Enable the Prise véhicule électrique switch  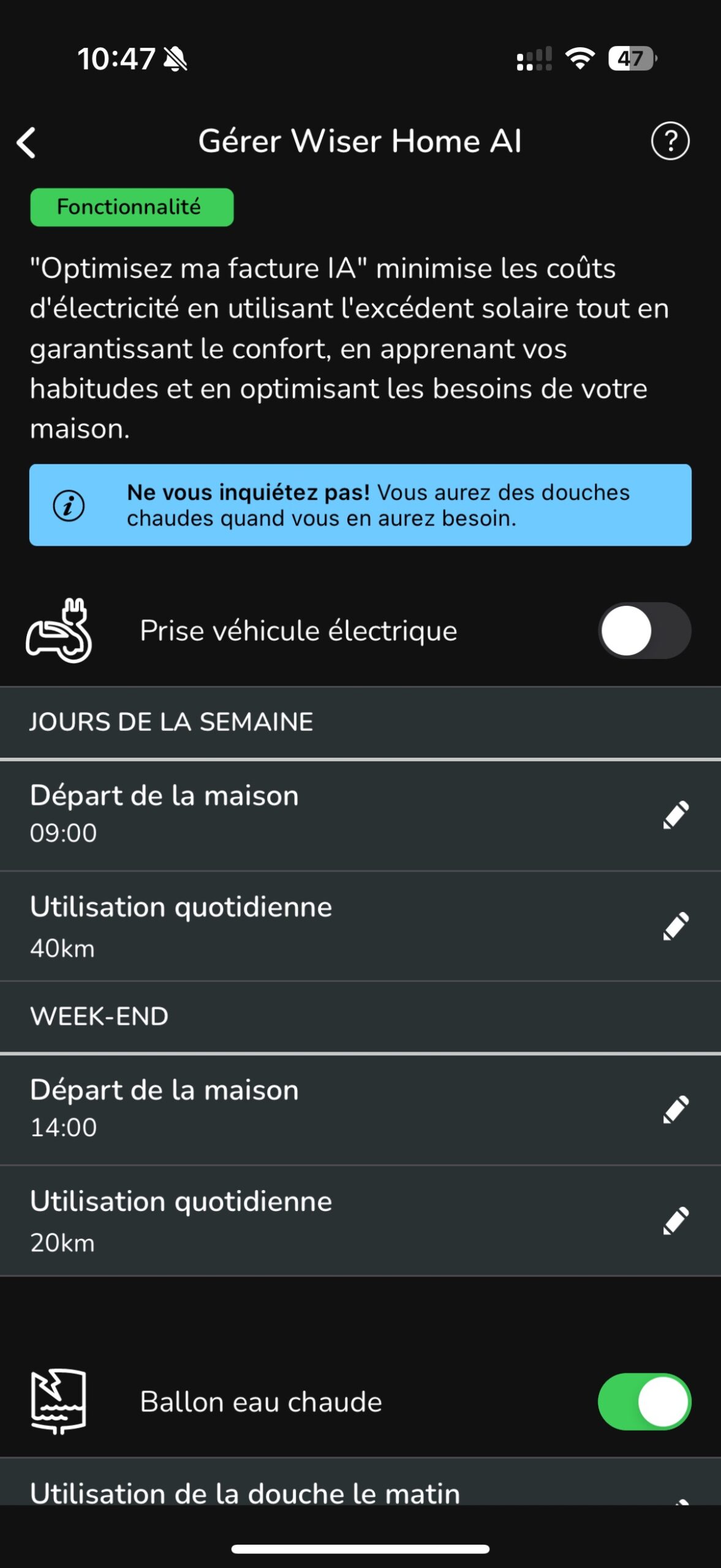tap(644, 631)
